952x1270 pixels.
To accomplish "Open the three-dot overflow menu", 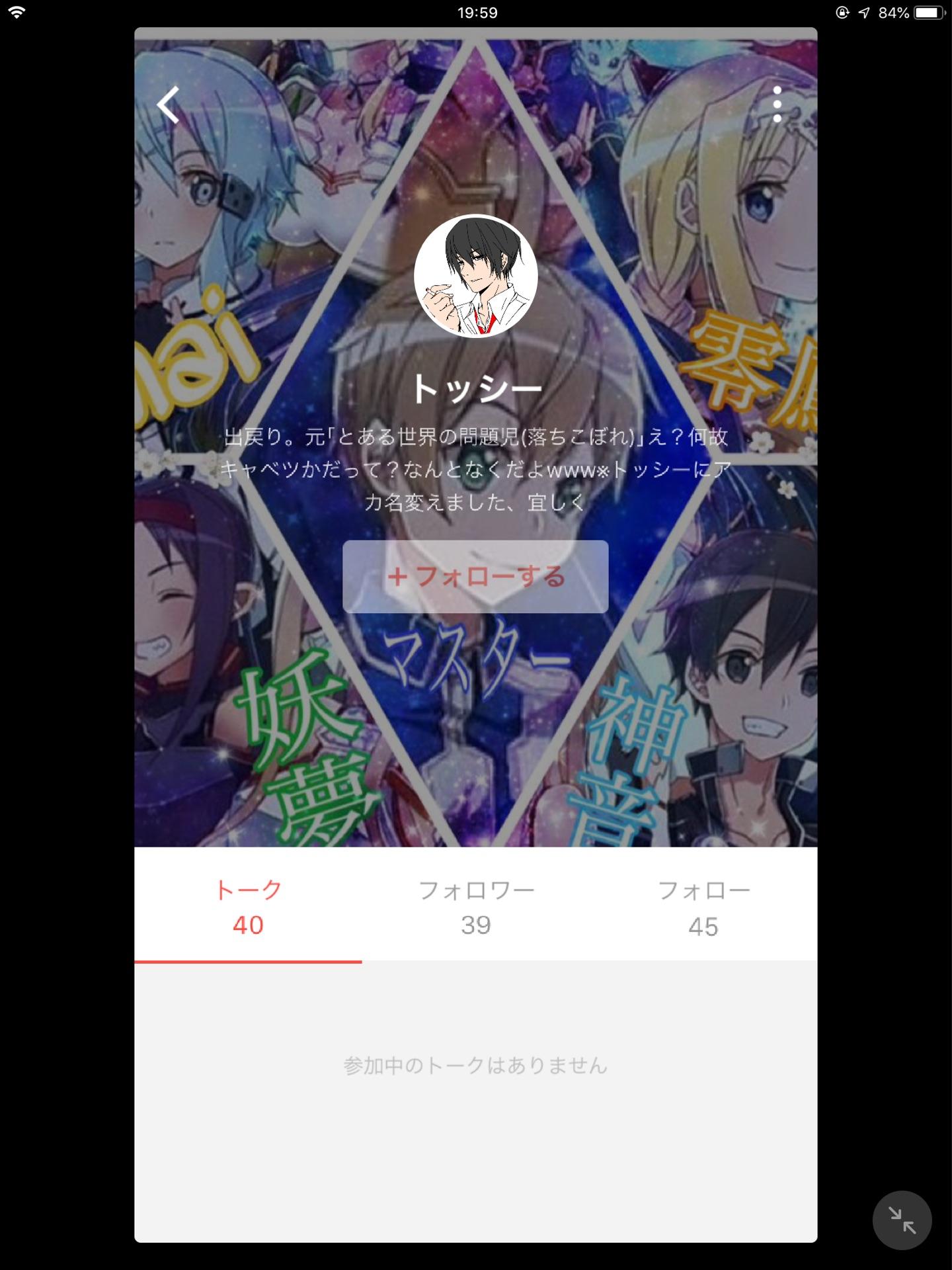I will (777, 105).
